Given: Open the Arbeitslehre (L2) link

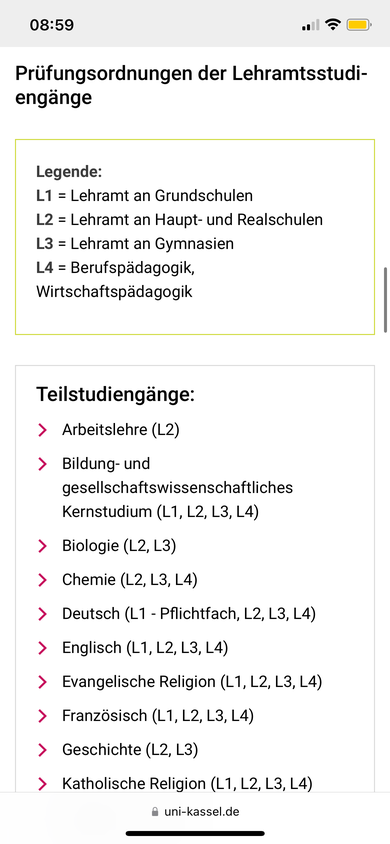Looking at the screenshot, I should coord(120,430).
